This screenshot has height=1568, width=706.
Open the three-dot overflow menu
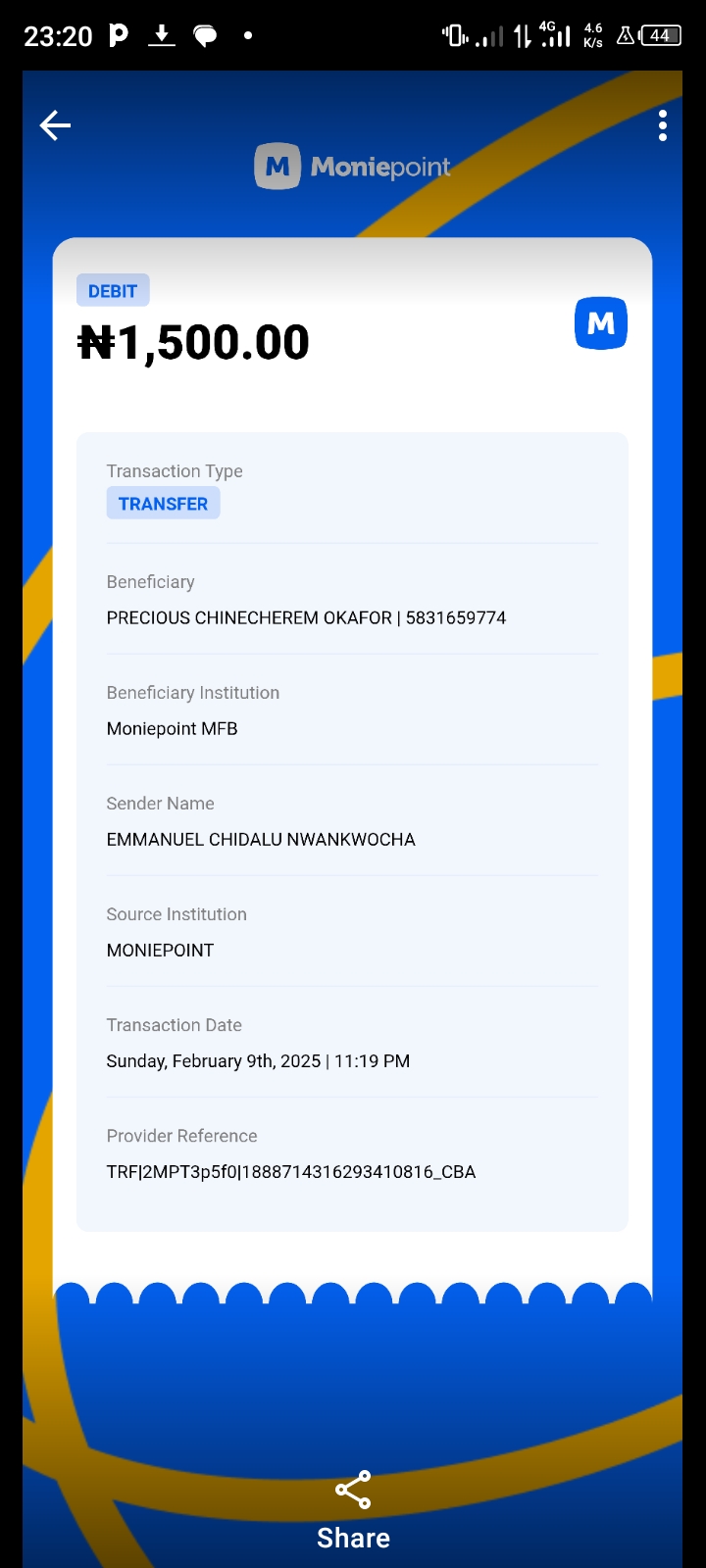click(x=663, y=125)
